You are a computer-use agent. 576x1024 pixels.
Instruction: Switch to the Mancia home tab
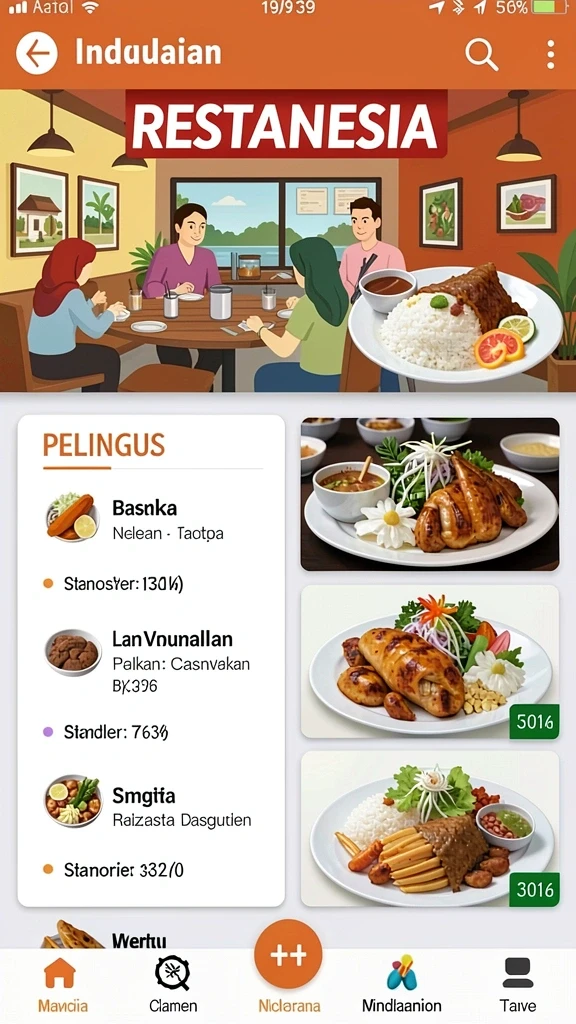(61, 984)
